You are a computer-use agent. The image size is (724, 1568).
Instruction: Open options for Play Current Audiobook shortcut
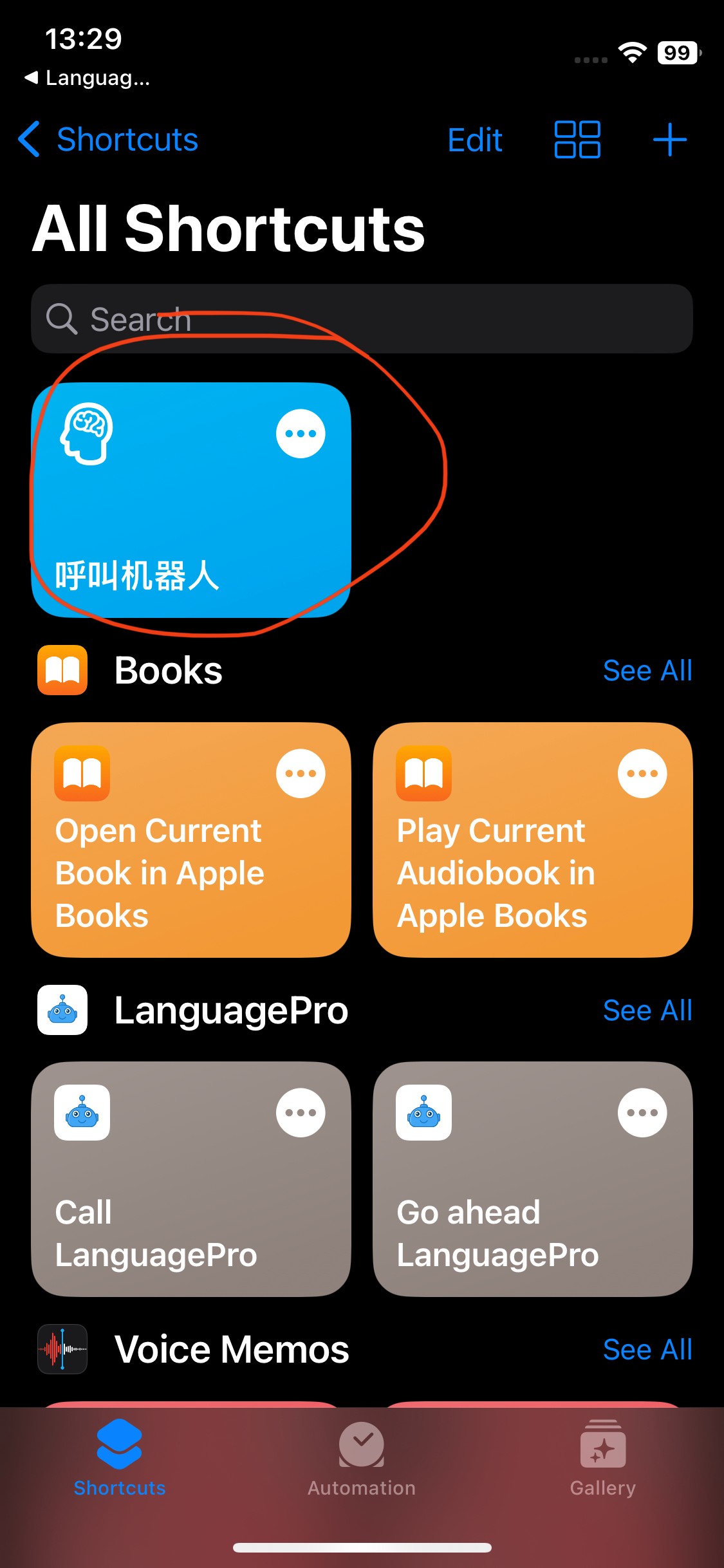(x=642, y=774)
